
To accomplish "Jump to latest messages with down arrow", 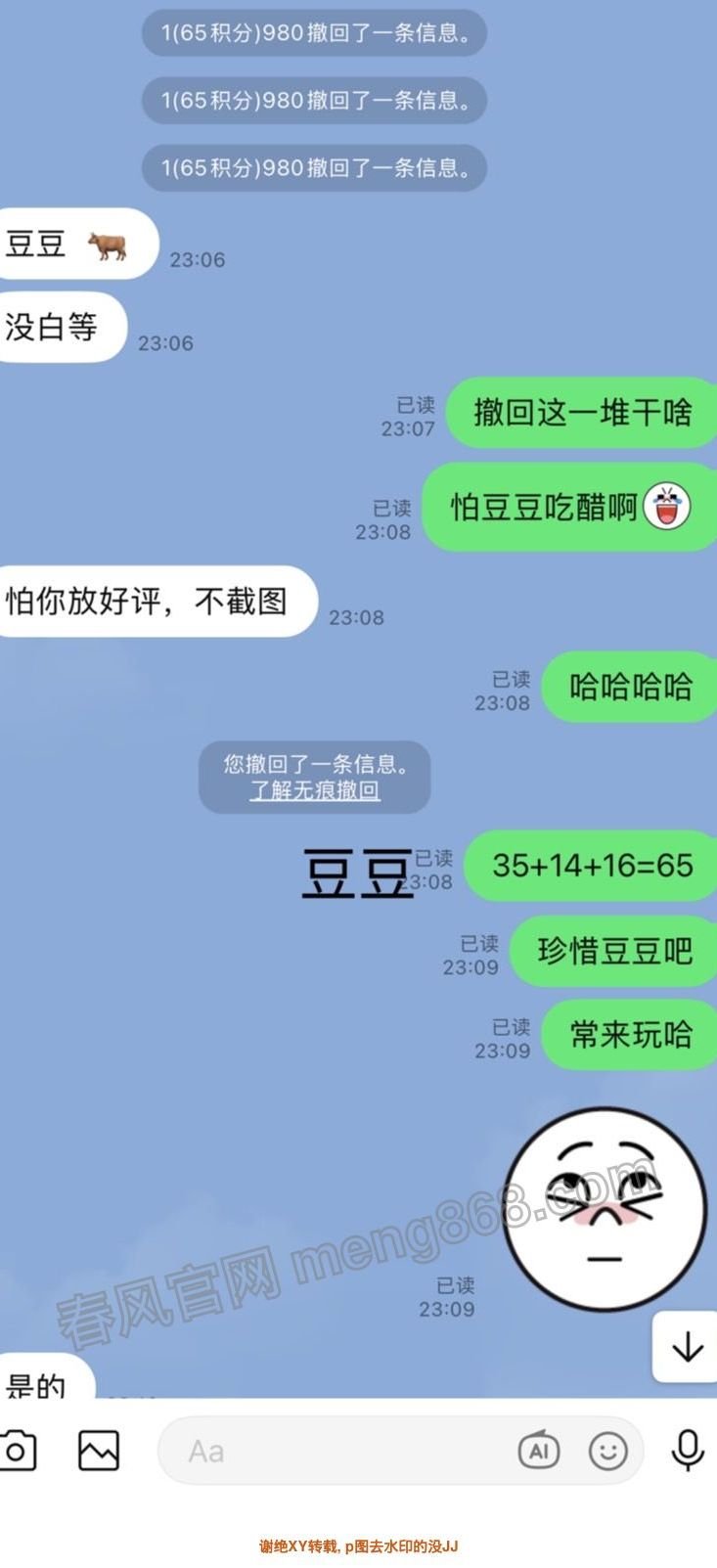I will click(687, 1348).
